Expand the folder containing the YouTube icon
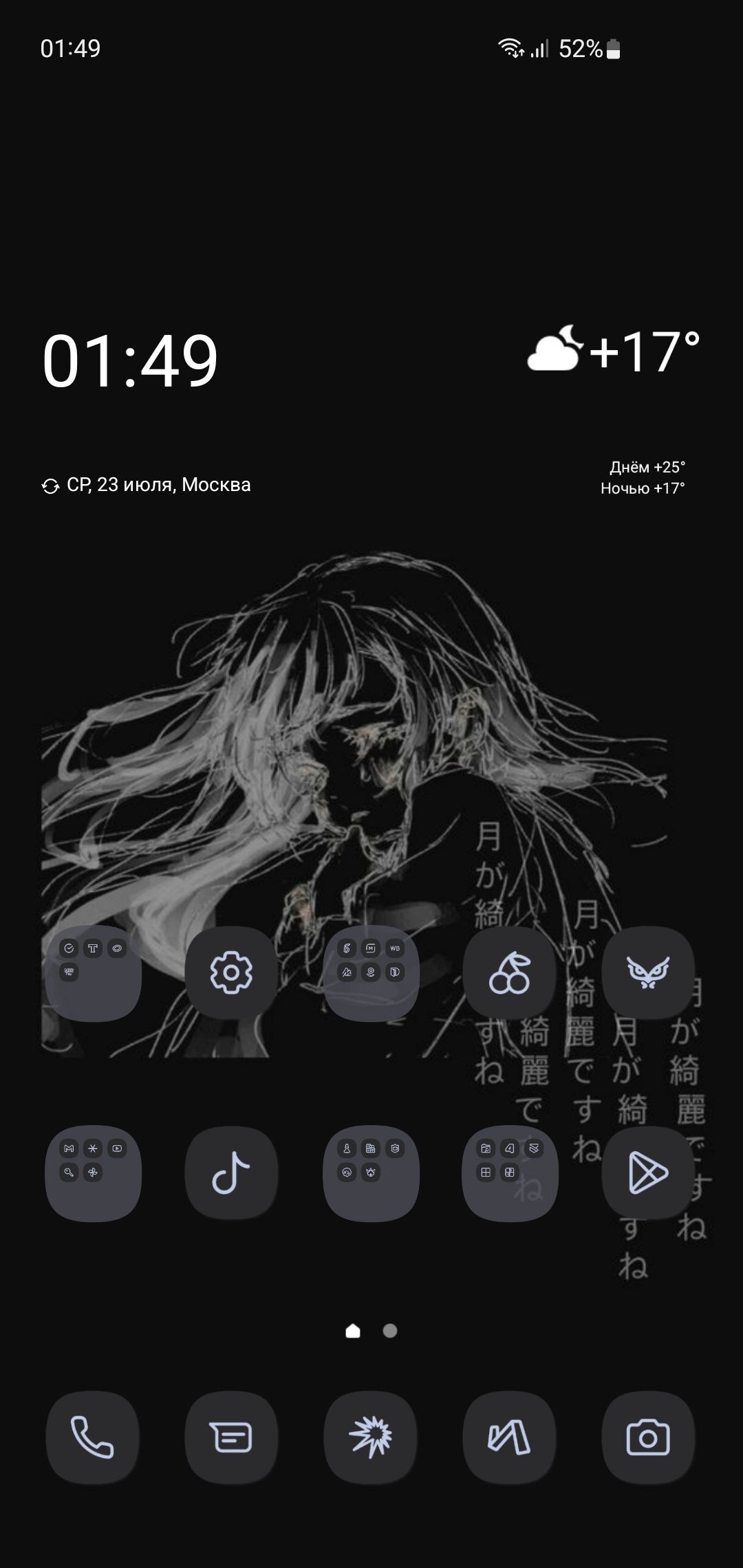This screenshot has width=743, height=1568. (x=93, y=1173)
